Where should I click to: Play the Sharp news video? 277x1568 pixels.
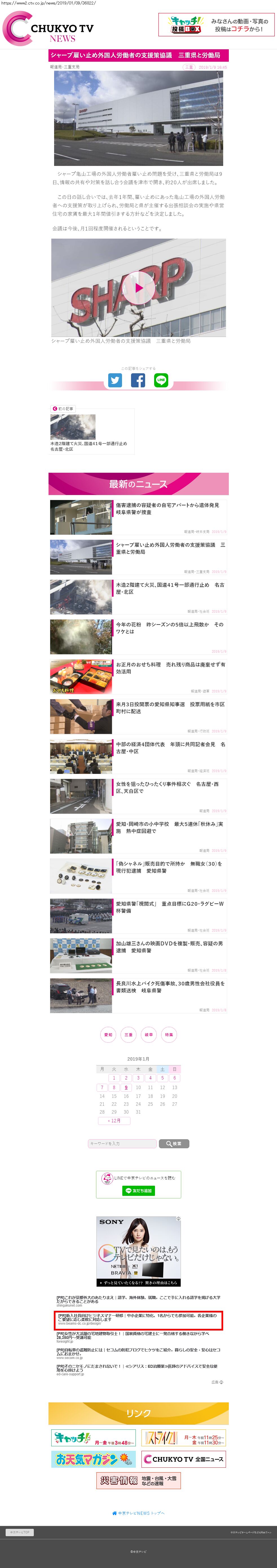tap(139, 287)
